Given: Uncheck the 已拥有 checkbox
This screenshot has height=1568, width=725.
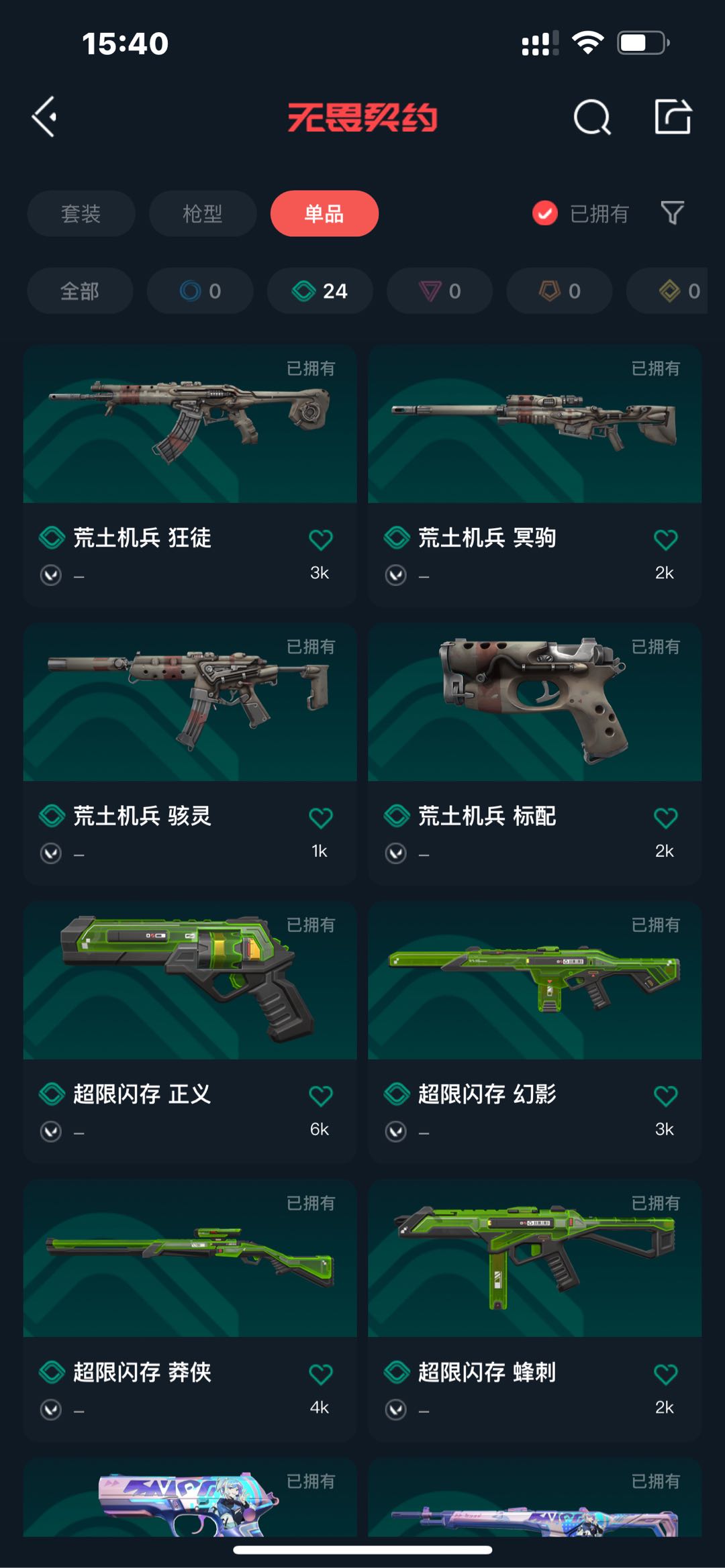Looking at the screenshot, I should pyautogui.click(x=545, y=213).
